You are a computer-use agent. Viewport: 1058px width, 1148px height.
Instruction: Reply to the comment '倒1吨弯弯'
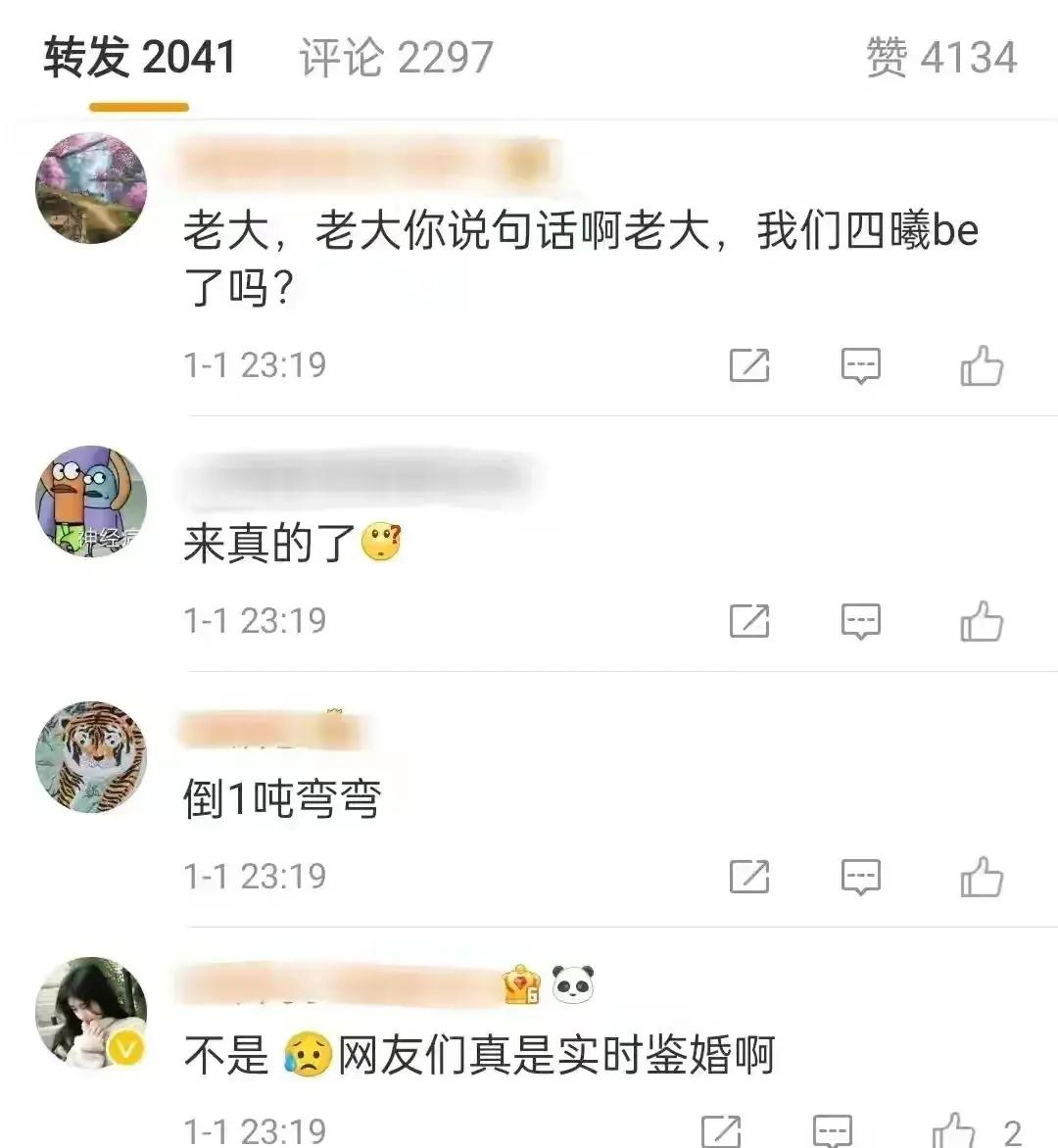861,877
